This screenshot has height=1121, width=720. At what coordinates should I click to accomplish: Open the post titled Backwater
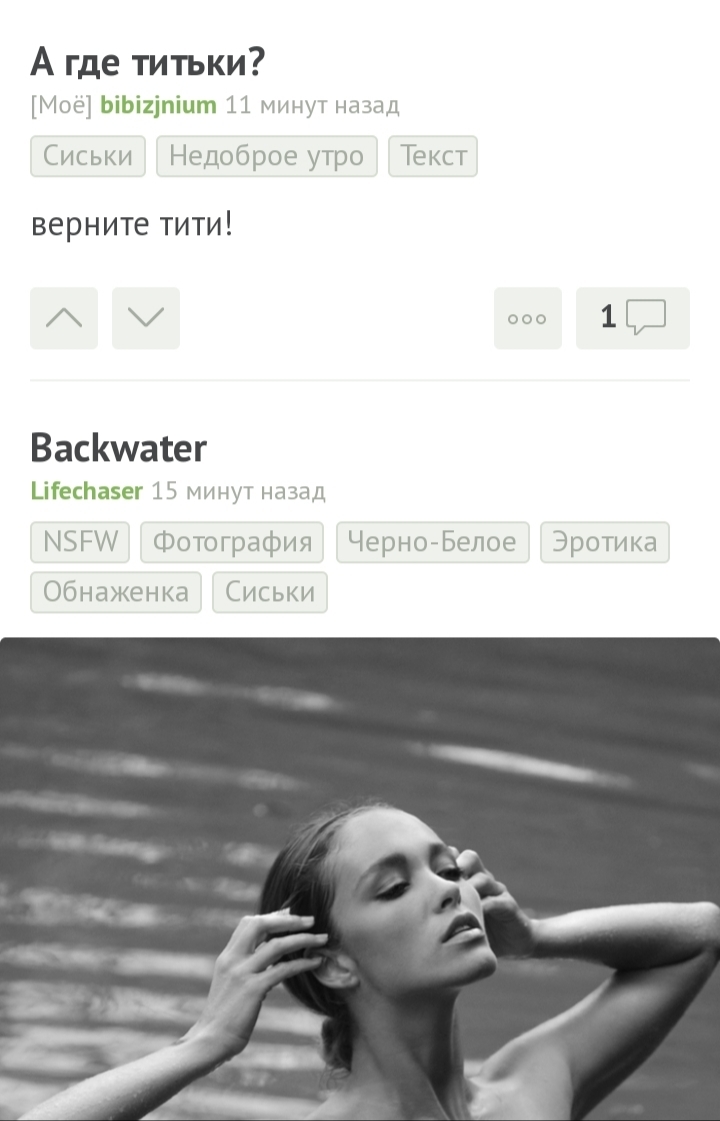(x=118, y=447)
